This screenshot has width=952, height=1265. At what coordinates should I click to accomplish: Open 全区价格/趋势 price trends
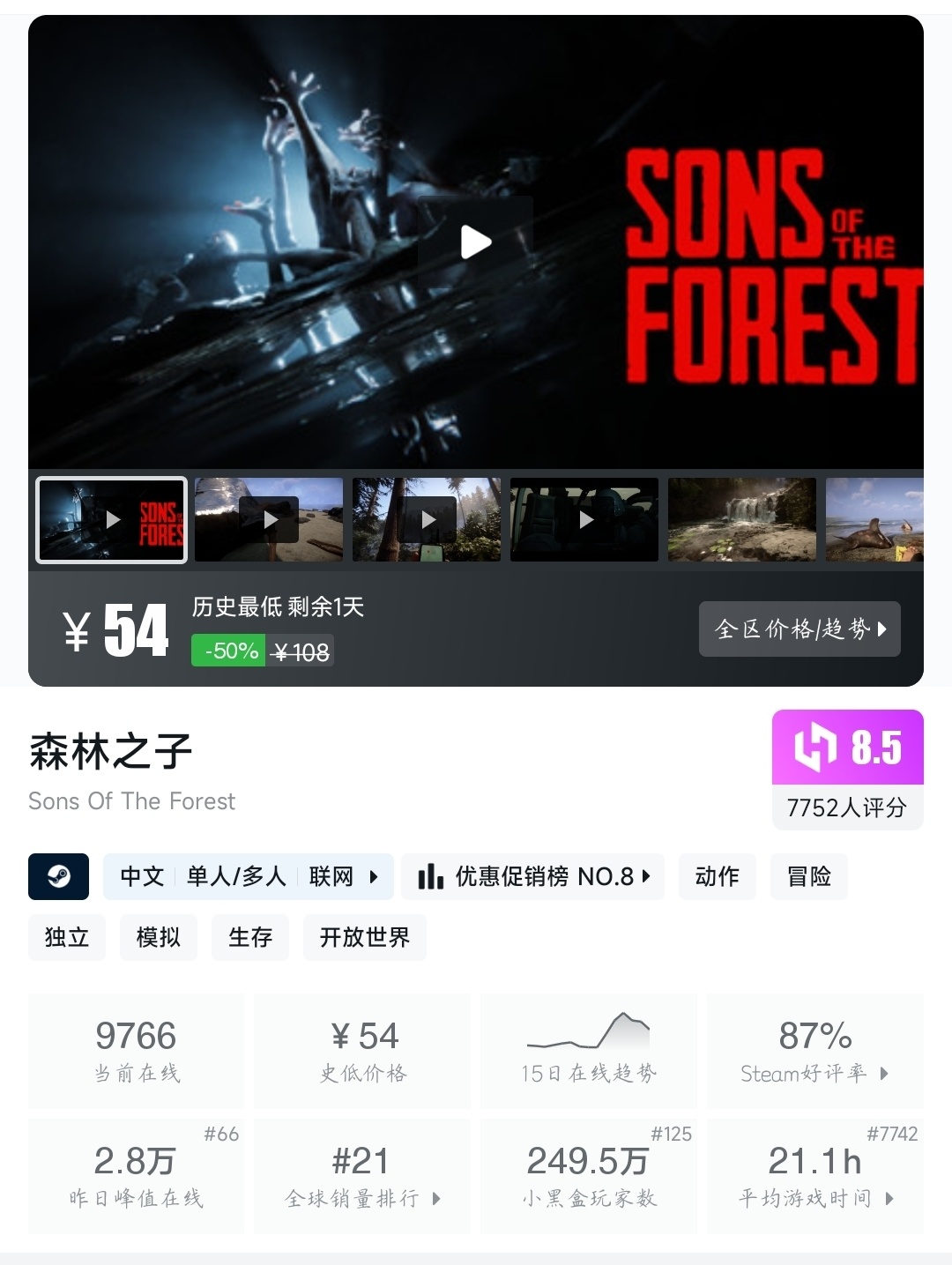click(x=800, y=629)
